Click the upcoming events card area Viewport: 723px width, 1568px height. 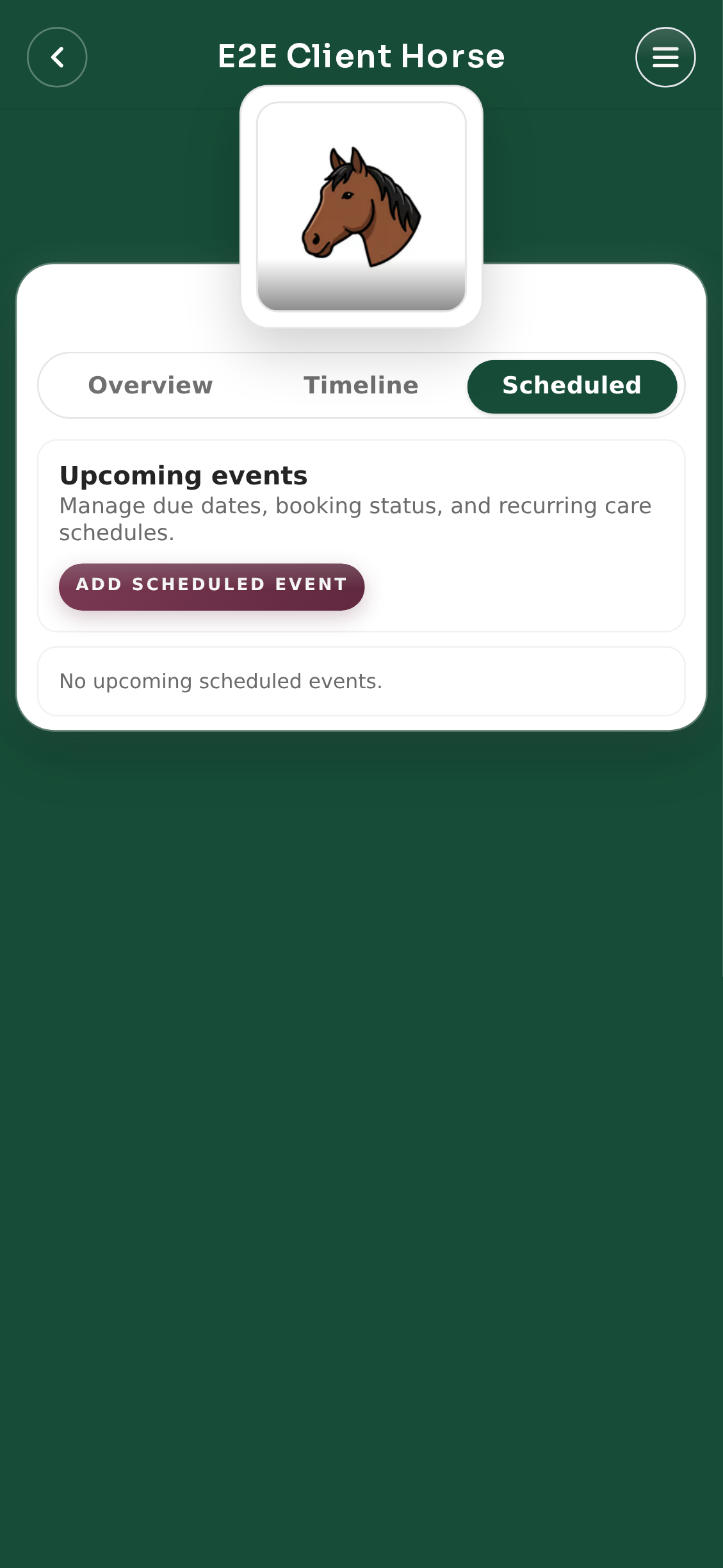pyautogui.click(x=361, y=535)
